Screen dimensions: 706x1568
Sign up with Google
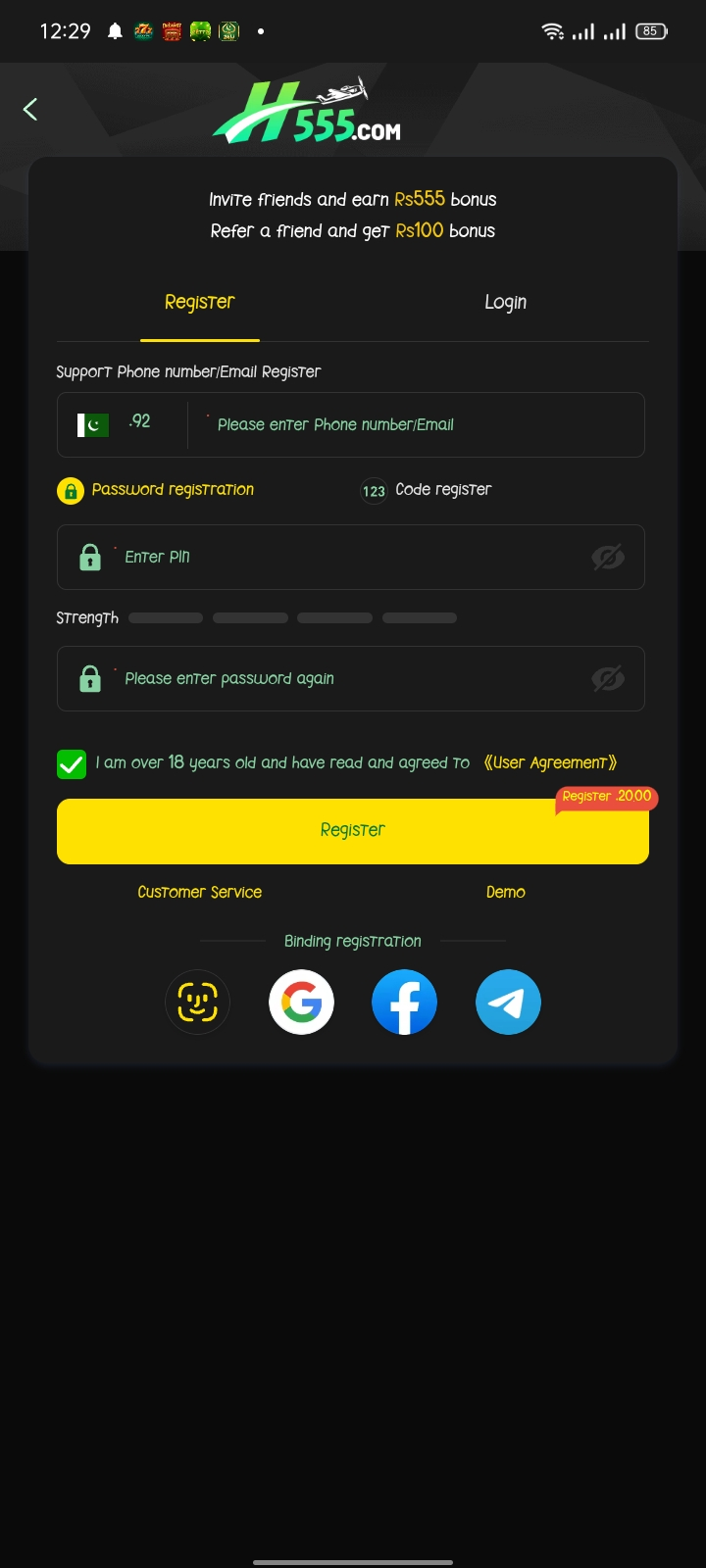[301, 1003]
